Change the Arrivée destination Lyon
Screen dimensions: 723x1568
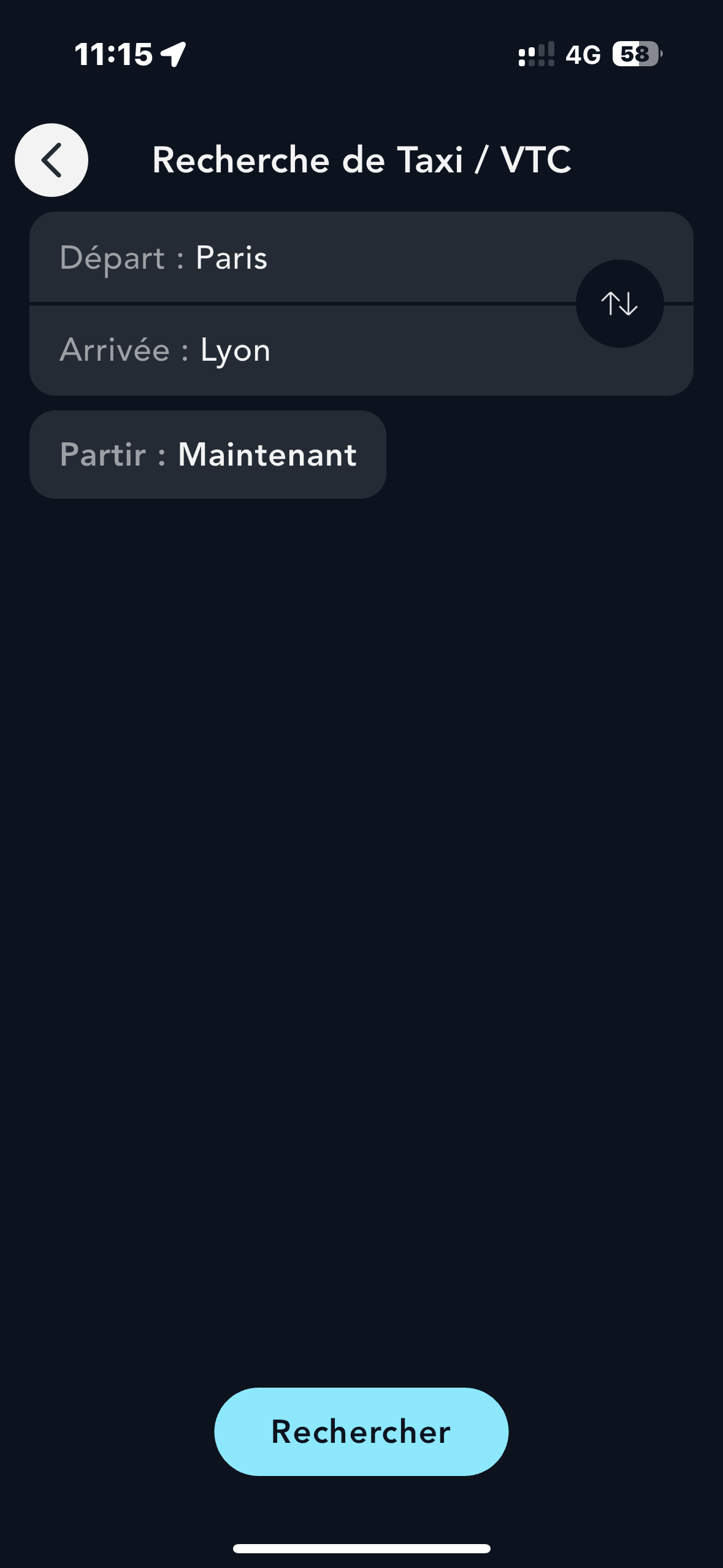(294, 351)
